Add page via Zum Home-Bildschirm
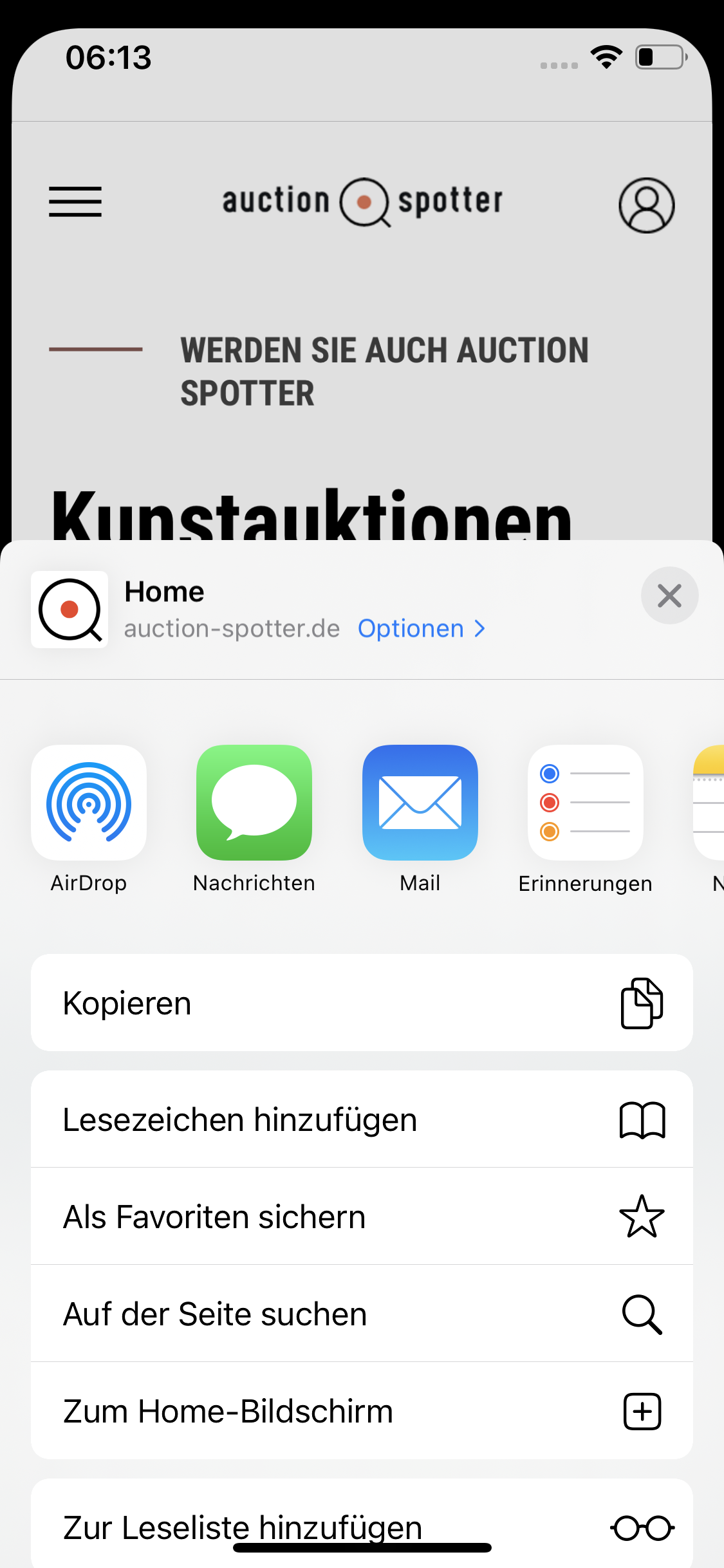 tap(362, 1411)
